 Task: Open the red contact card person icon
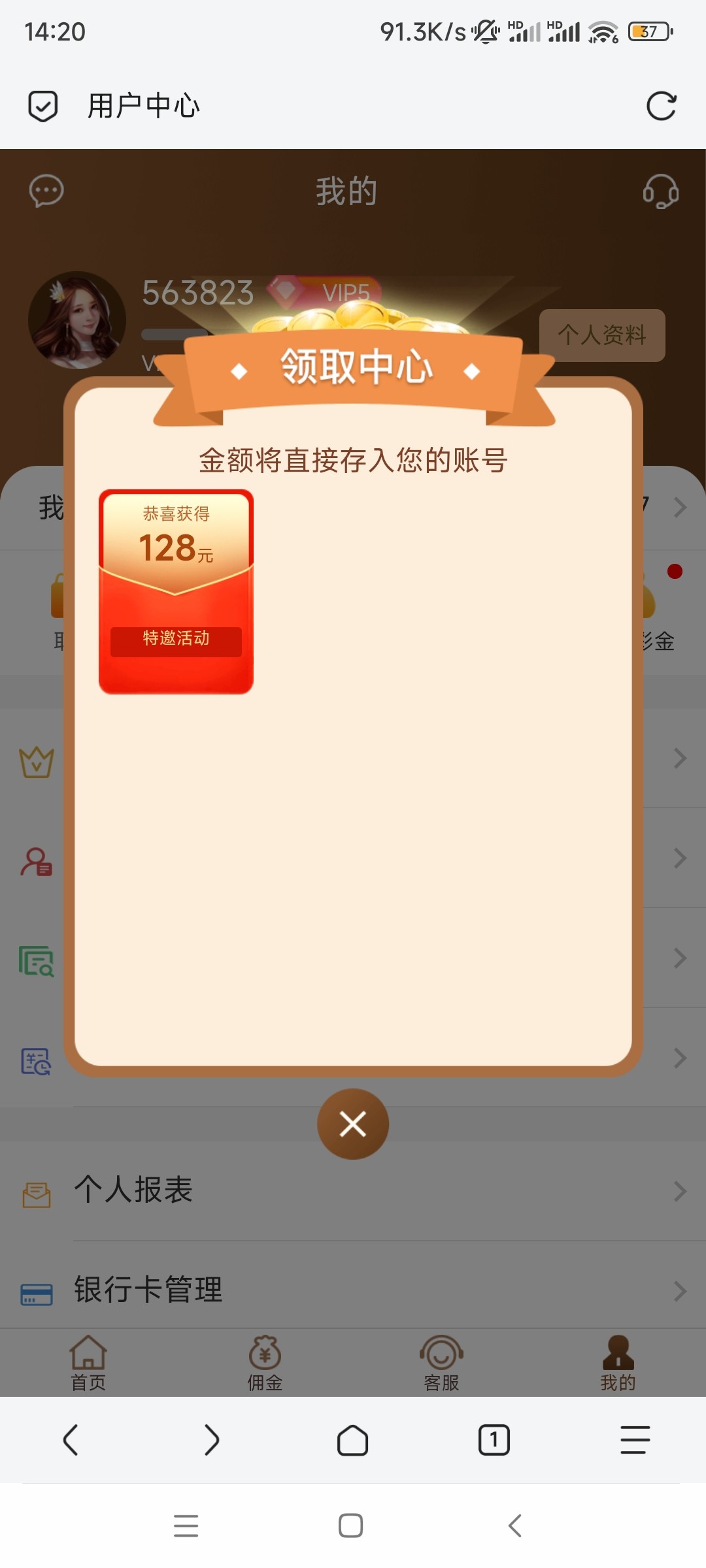point(36,861)
